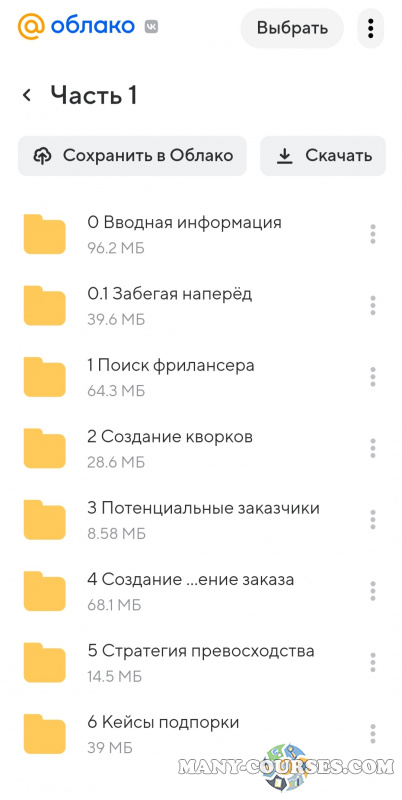Open folder 5 Стратегия превосходства
This screenshot has width=402, height=800.
194,663
